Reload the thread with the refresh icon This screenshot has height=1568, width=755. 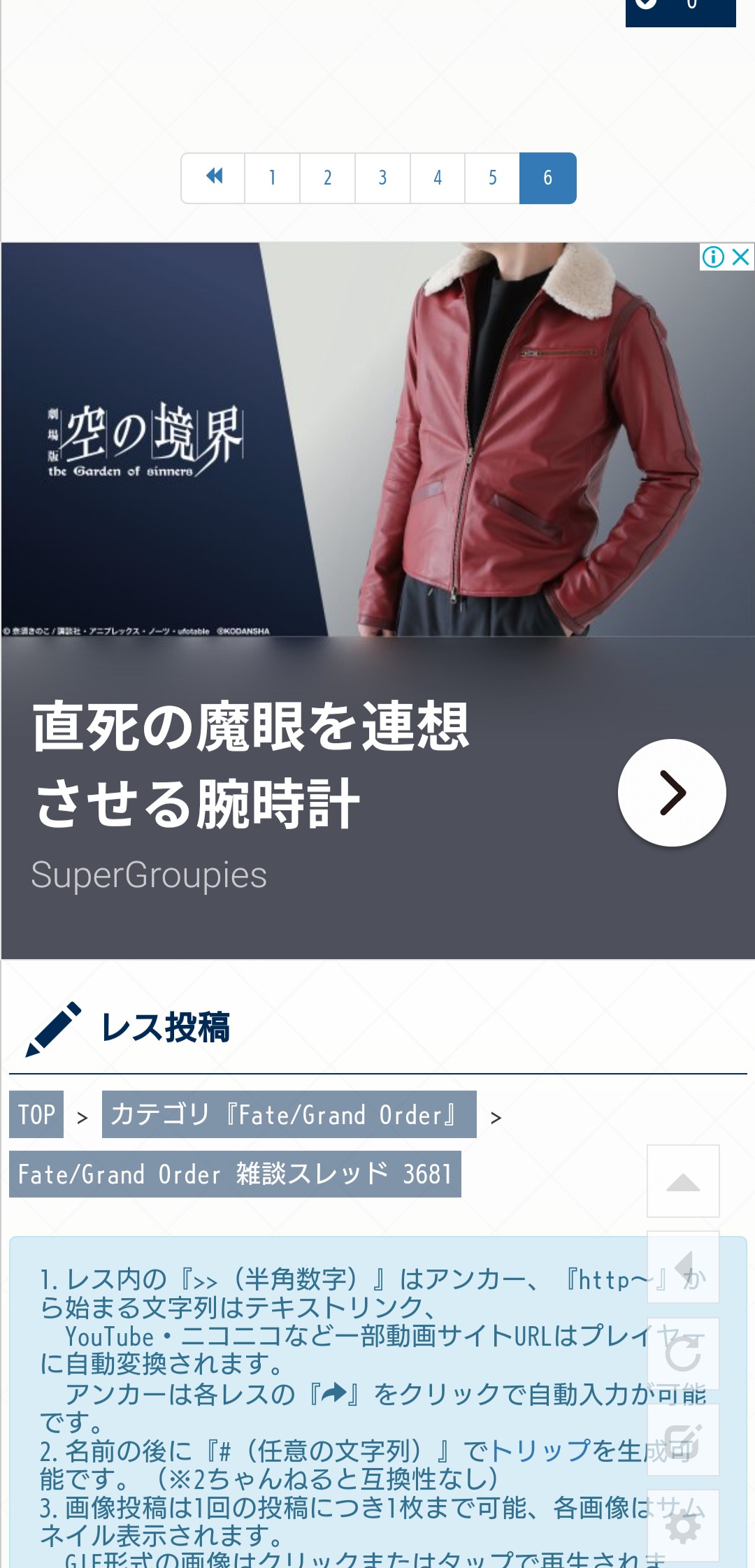click(x=683, y=1354)
